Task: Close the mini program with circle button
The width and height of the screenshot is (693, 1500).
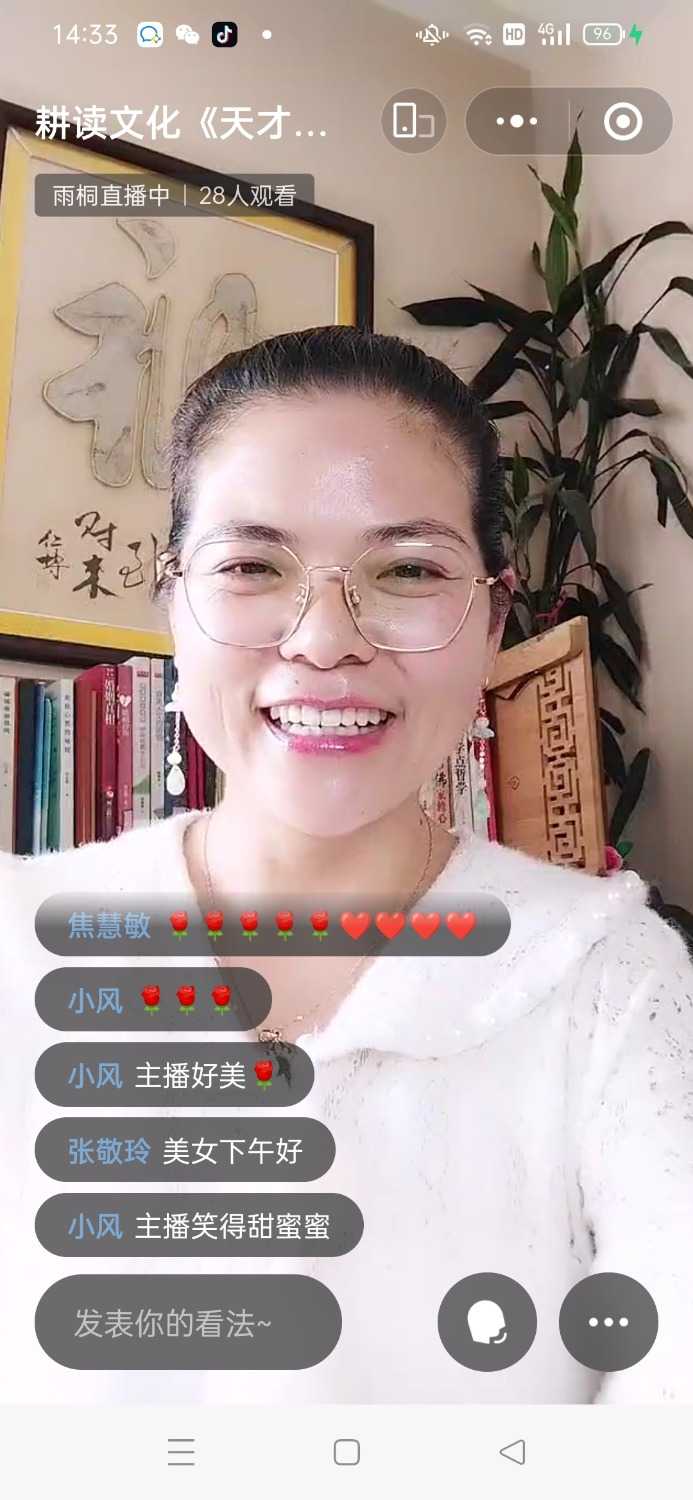Action: (x=622, y=121)
